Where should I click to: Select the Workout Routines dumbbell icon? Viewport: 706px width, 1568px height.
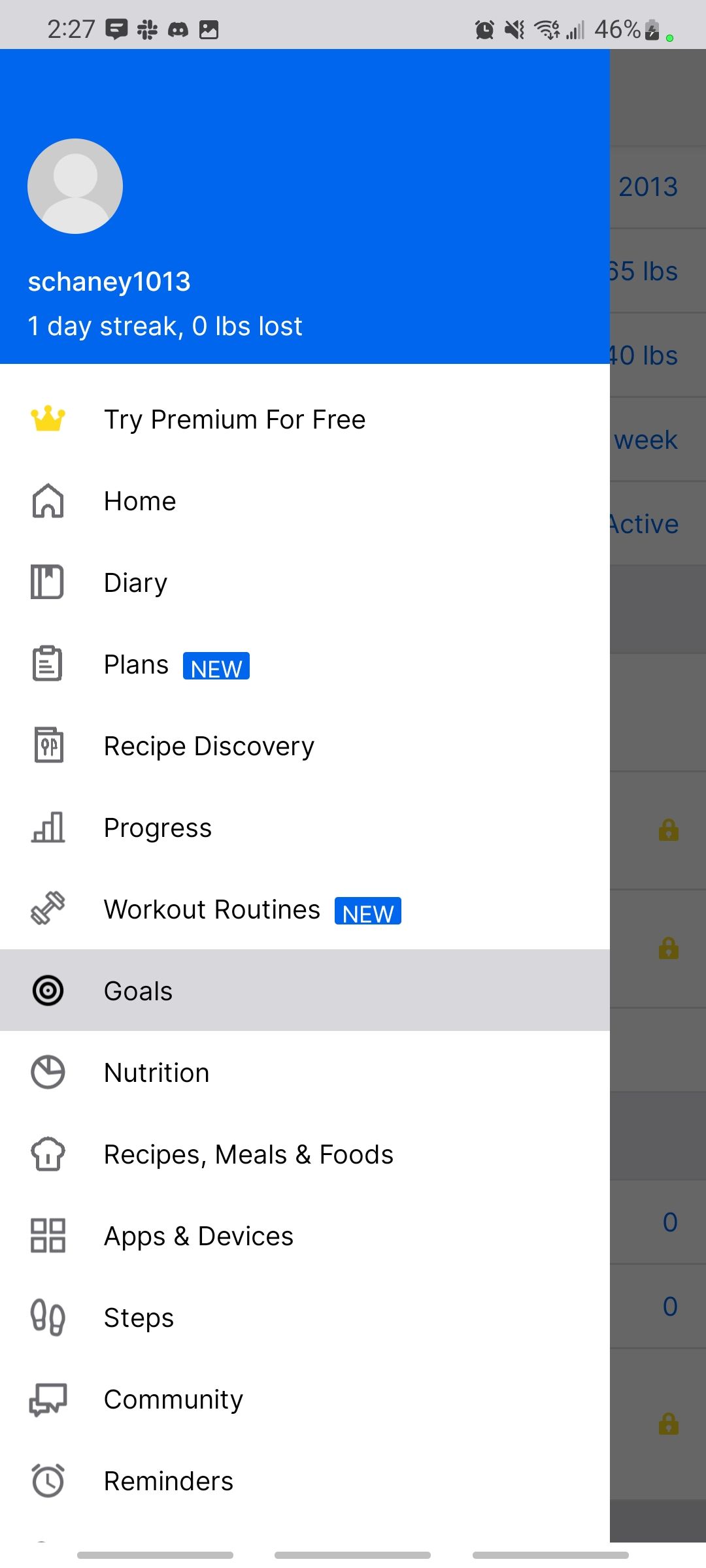pyautogui.click(x=47, y=909)
